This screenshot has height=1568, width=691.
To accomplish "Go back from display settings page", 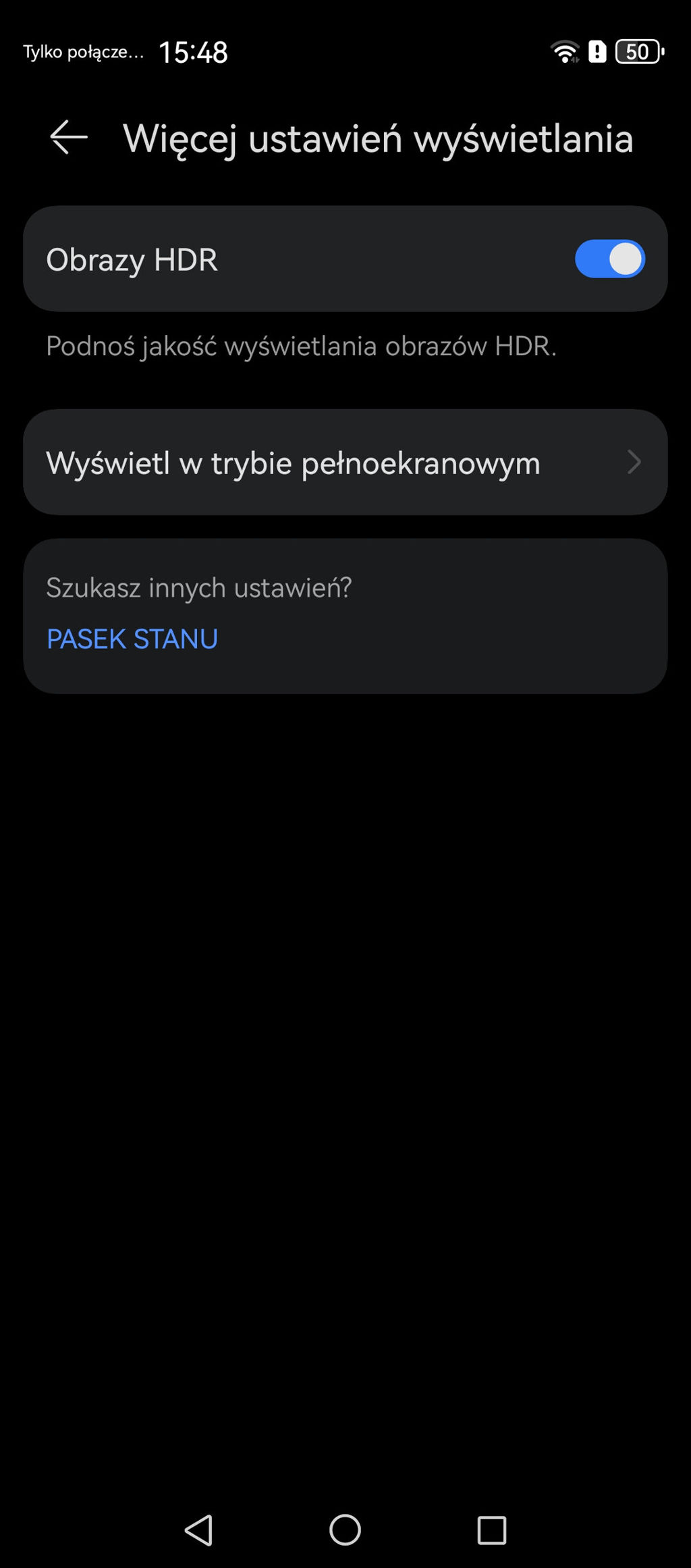I will click(69, 137).
